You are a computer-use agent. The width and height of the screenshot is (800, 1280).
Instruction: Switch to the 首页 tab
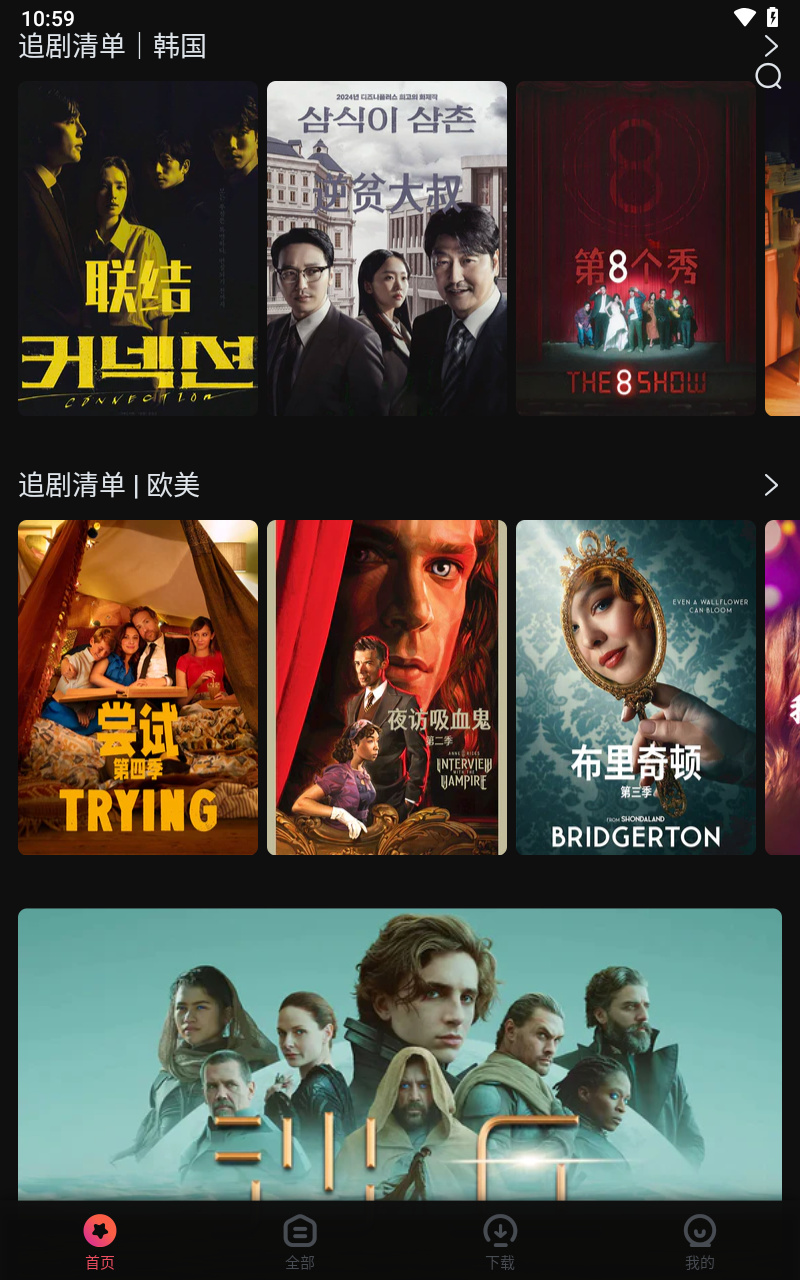point(100,1242)
